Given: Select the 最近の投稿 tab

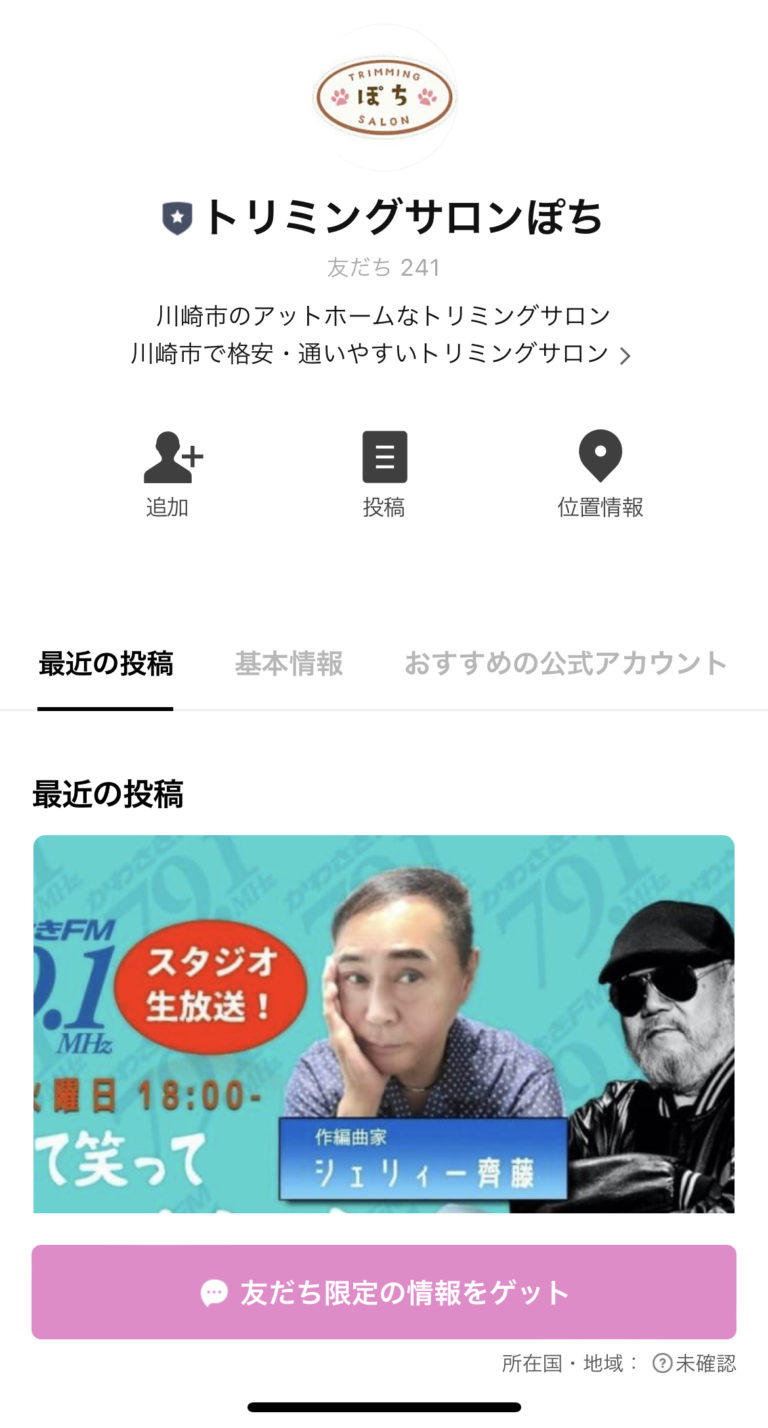Looking at the screenshot, I should (x=105, y=662).
